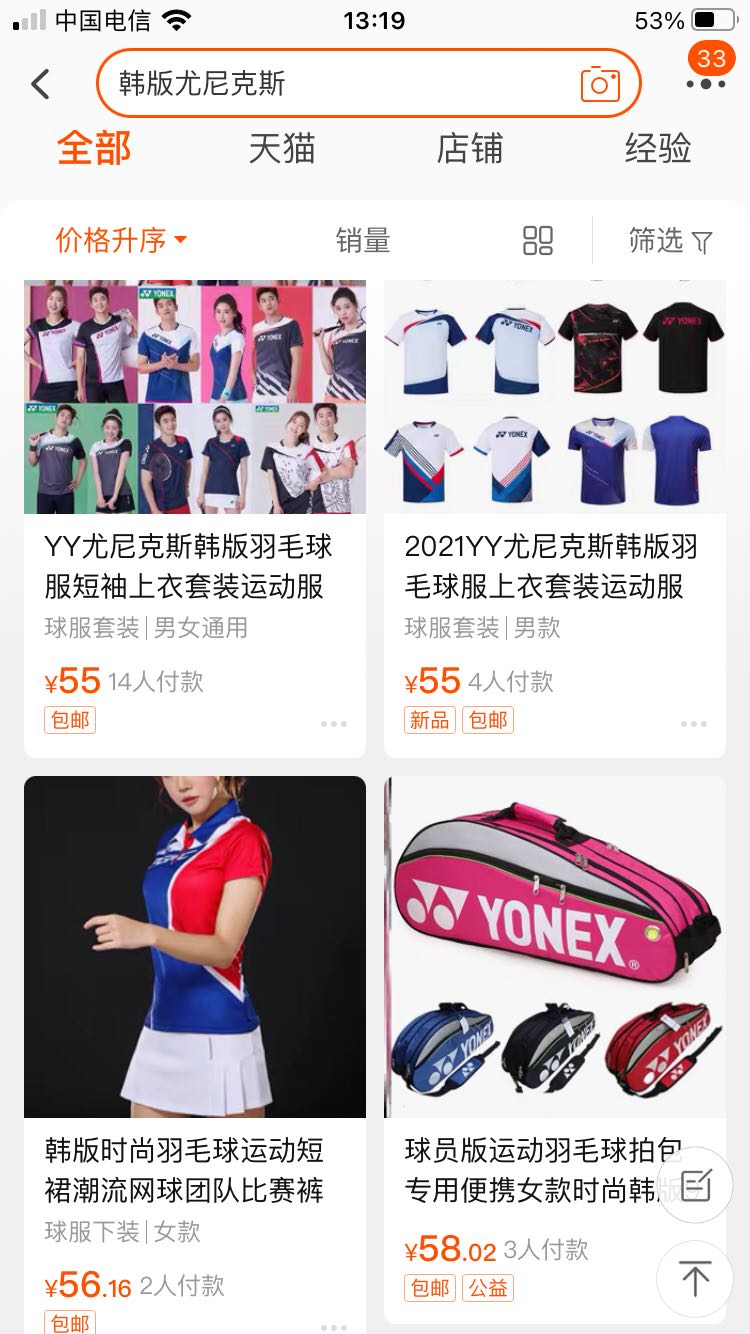
Task: Open more options on the 2021YY product card
Action: click(694, 722)
